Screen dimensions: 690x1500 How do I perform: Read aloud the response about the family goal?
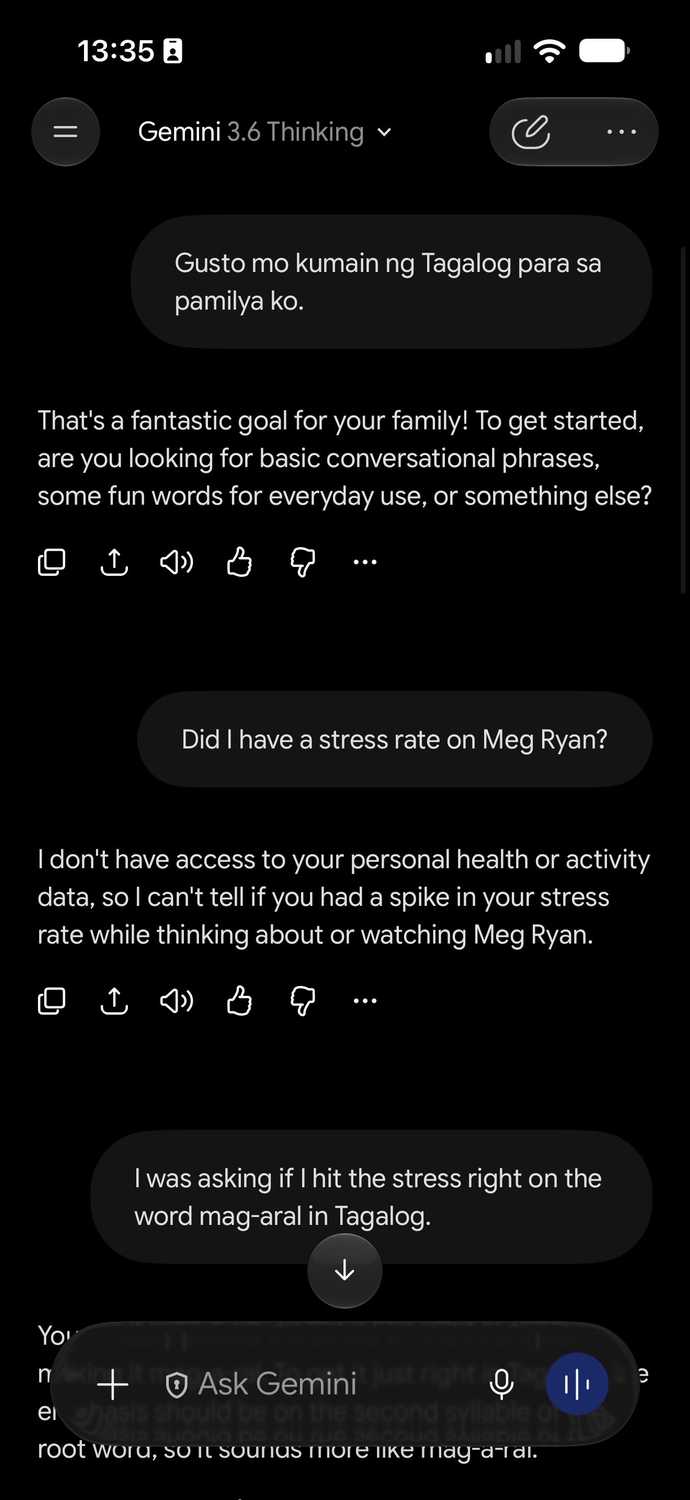tap(177, 563)
